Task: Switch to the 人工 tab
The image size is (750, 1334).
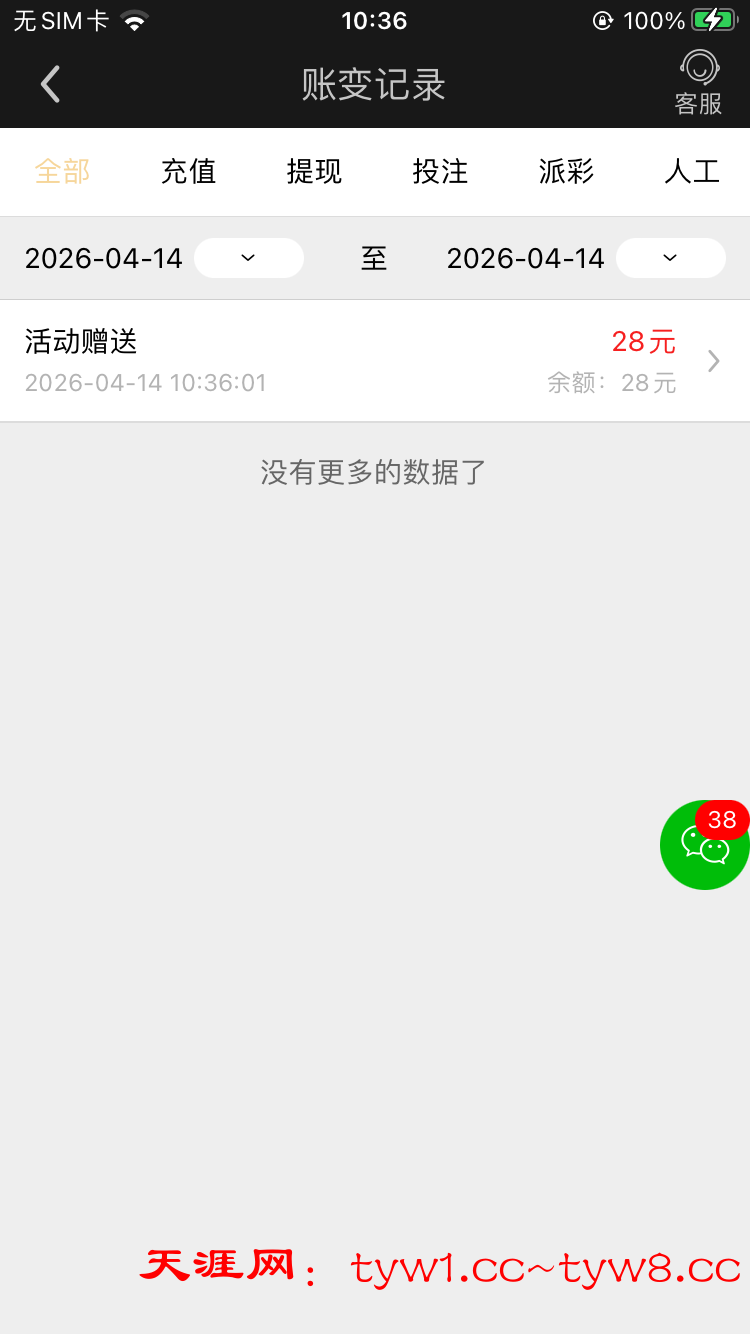Action: click(x=692, y=171)
